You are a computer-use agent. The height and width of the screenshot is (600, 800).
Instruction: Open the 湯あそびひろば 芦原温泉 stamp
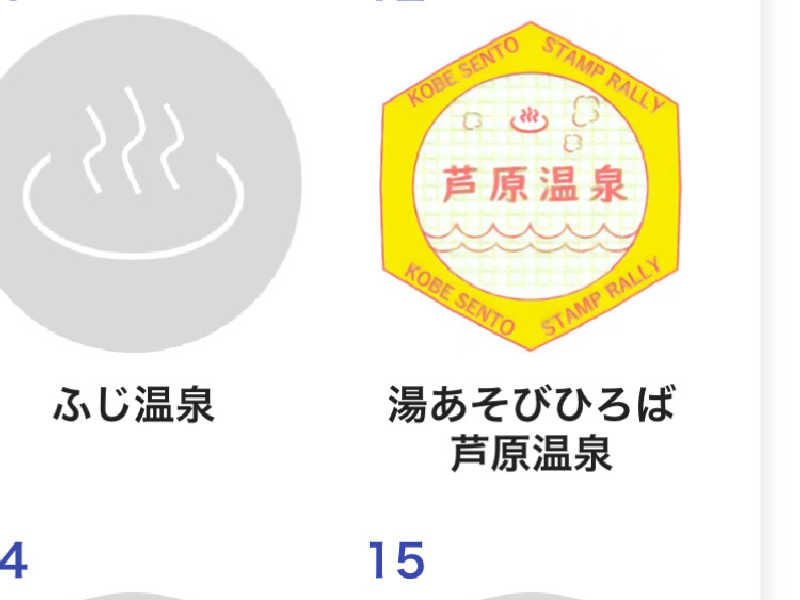[530, 185]
